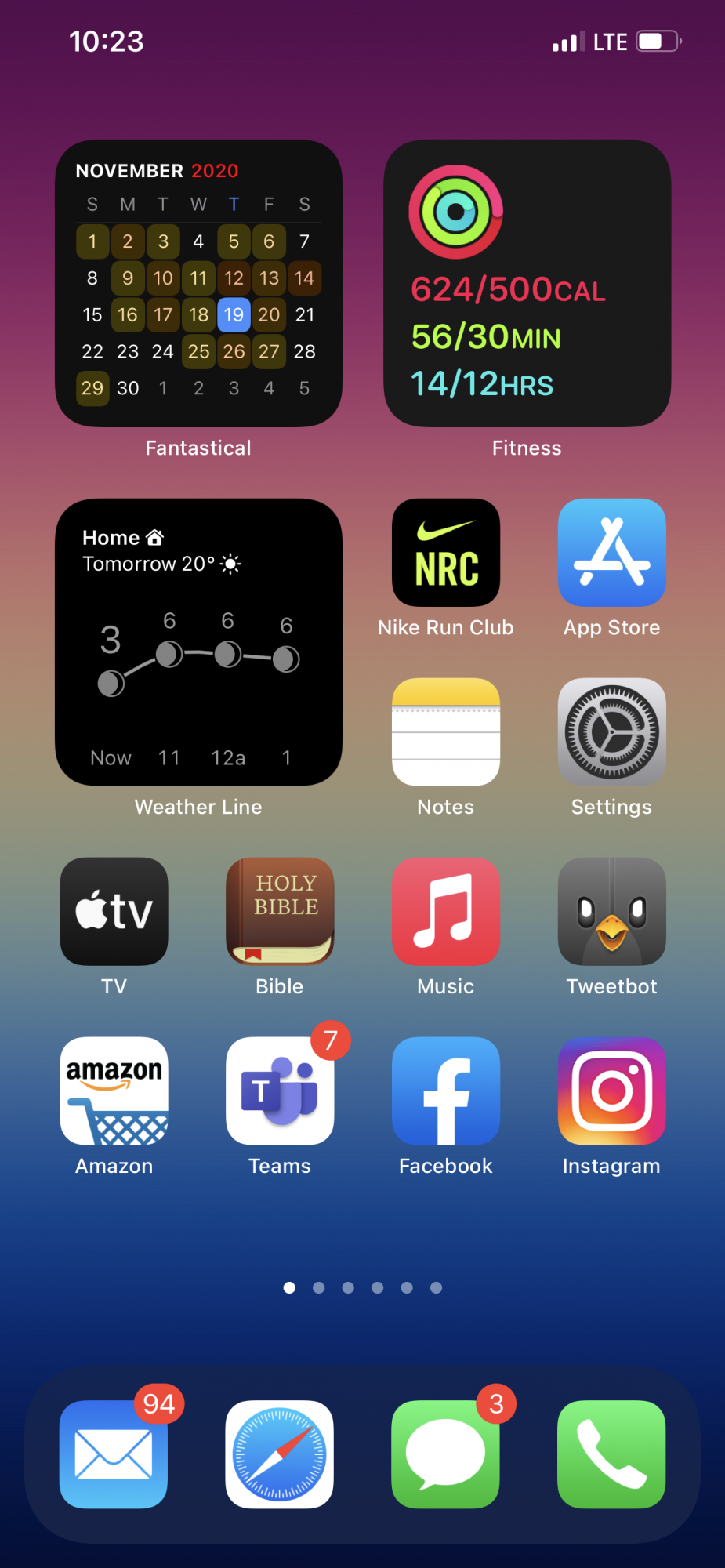
Task: Open Teams with 7 notifications
Action: pos(280,1091)
